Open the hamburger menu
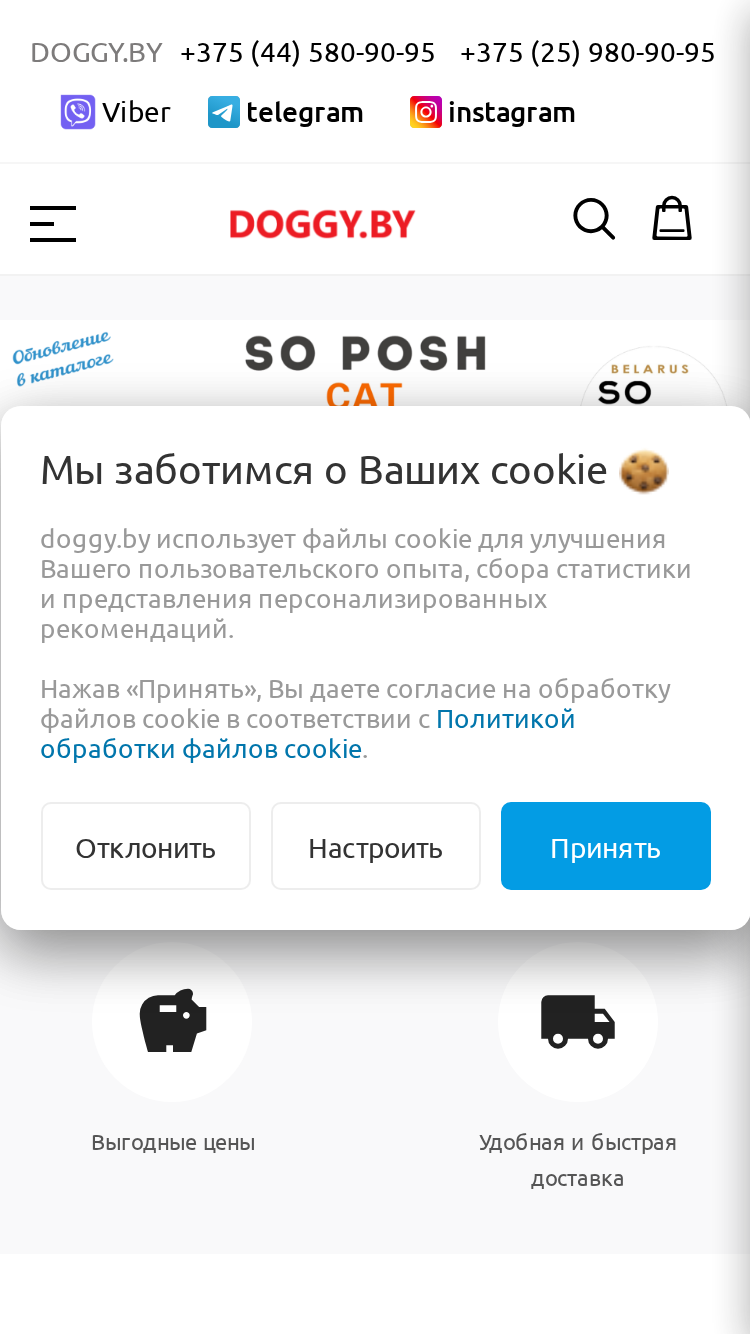This screenshot has width=750, height=1334. 53,224
